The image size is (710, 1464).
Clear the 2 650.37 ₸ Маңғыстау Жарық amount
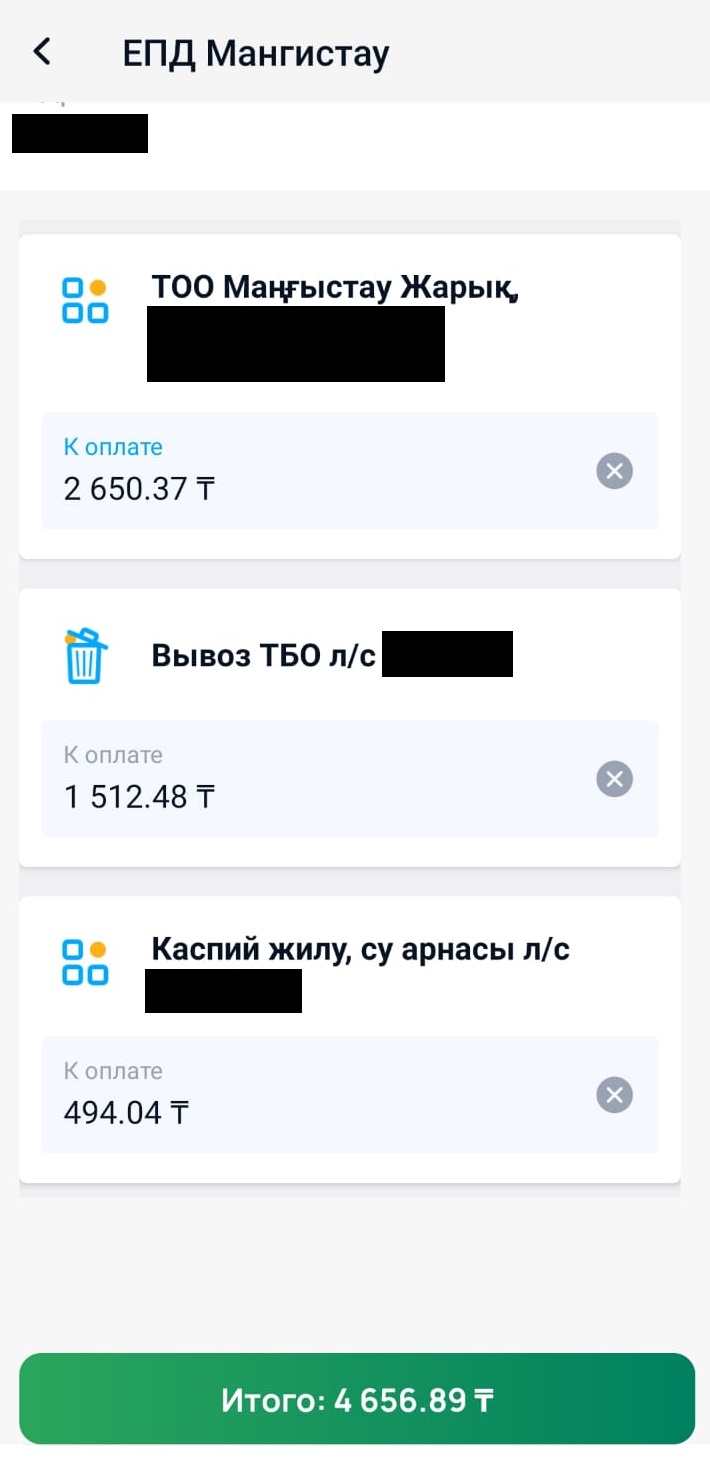coord(614,471)
